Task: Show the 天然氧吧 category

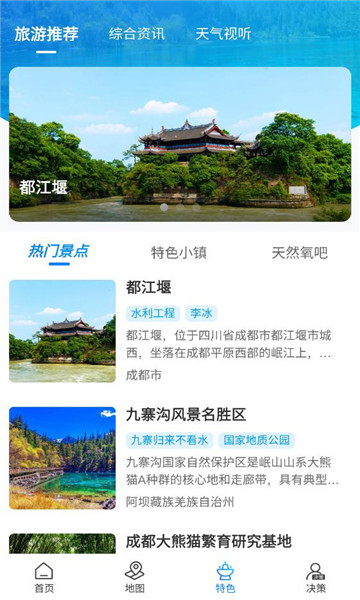Action: (x=300, y=253)
